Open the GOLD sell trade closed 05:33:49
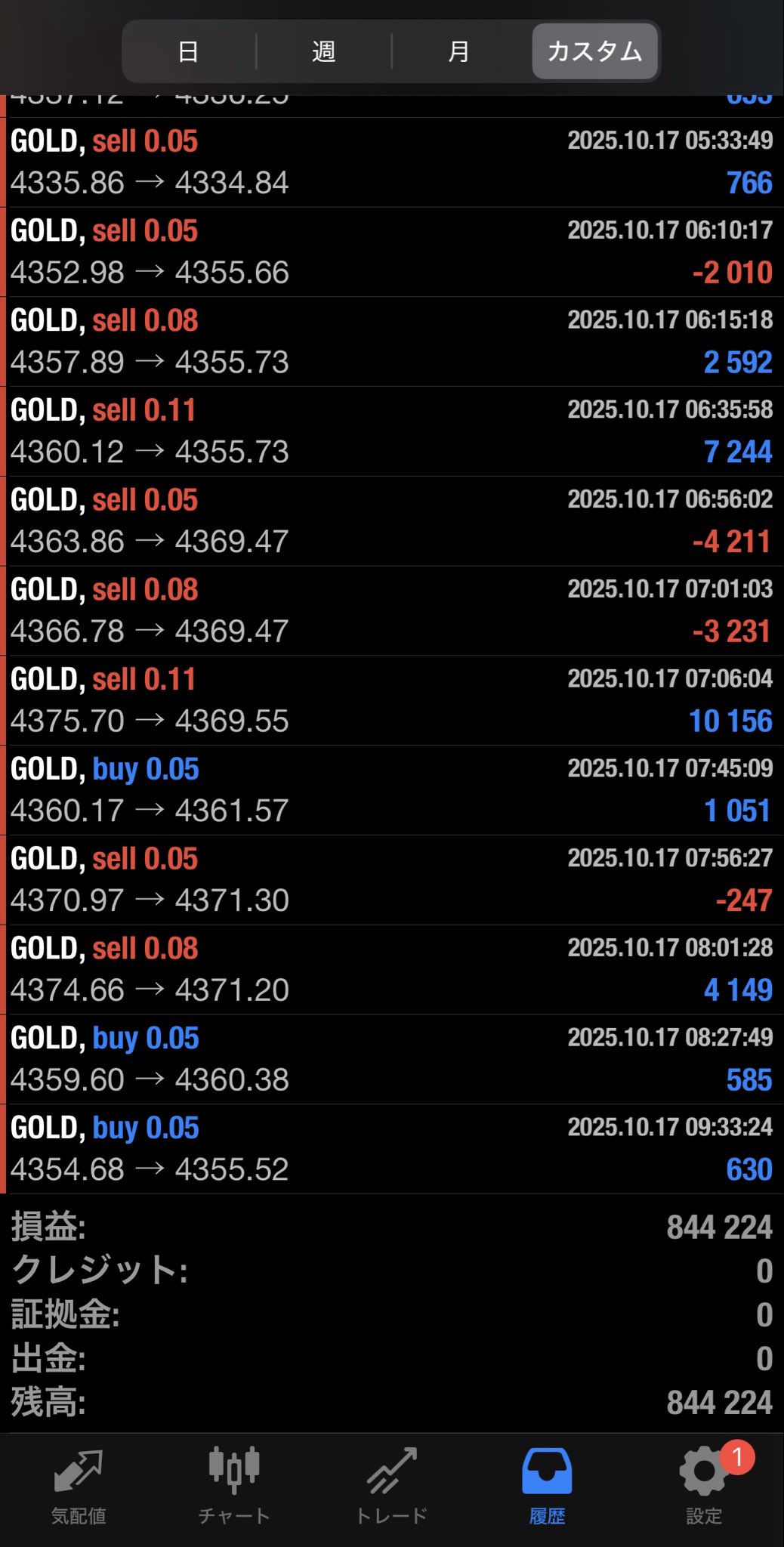Screen dimensions: 784x1547 (x=391, y=162)
